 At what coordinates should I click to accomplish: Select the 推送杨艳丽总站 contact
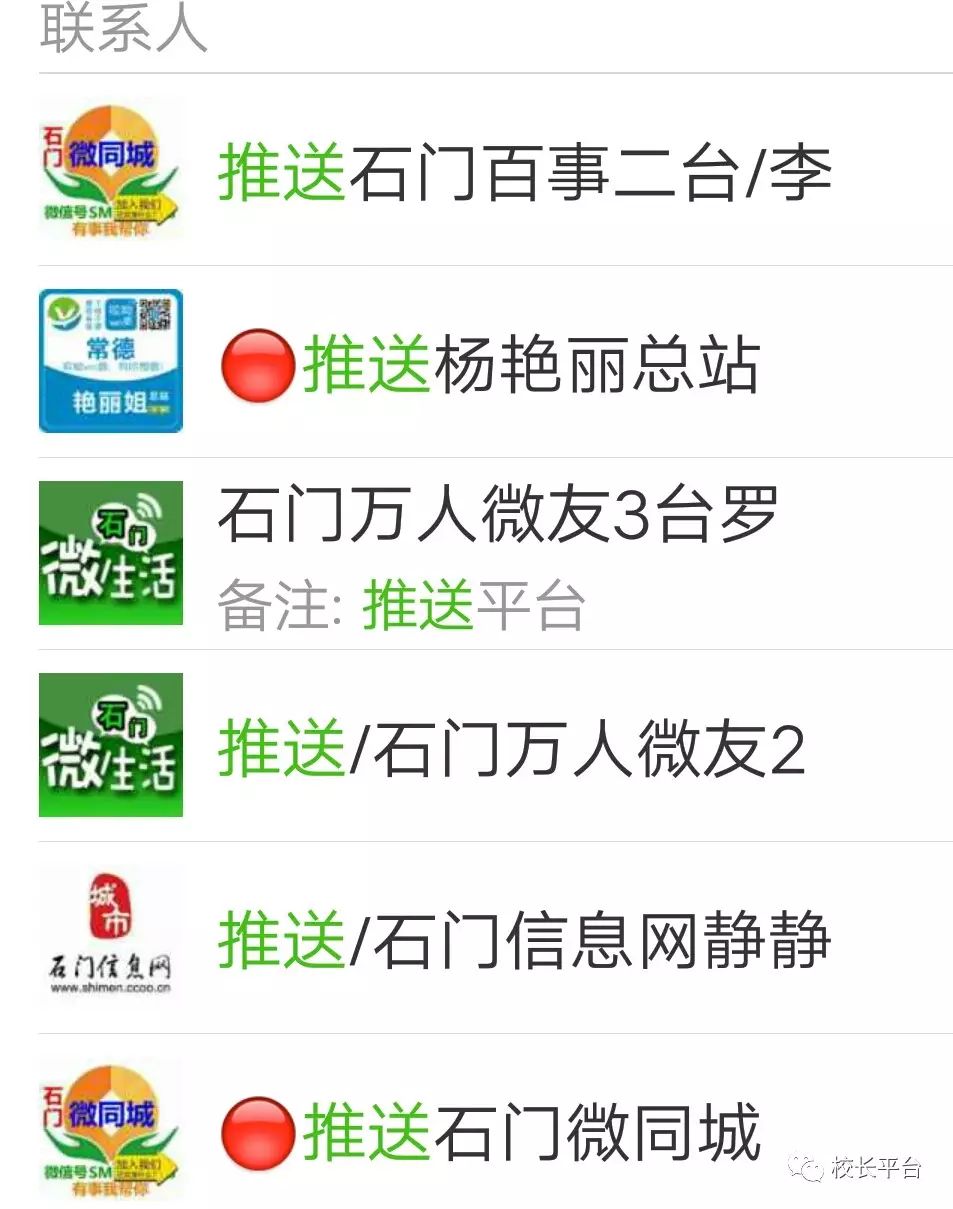point(490,364)
